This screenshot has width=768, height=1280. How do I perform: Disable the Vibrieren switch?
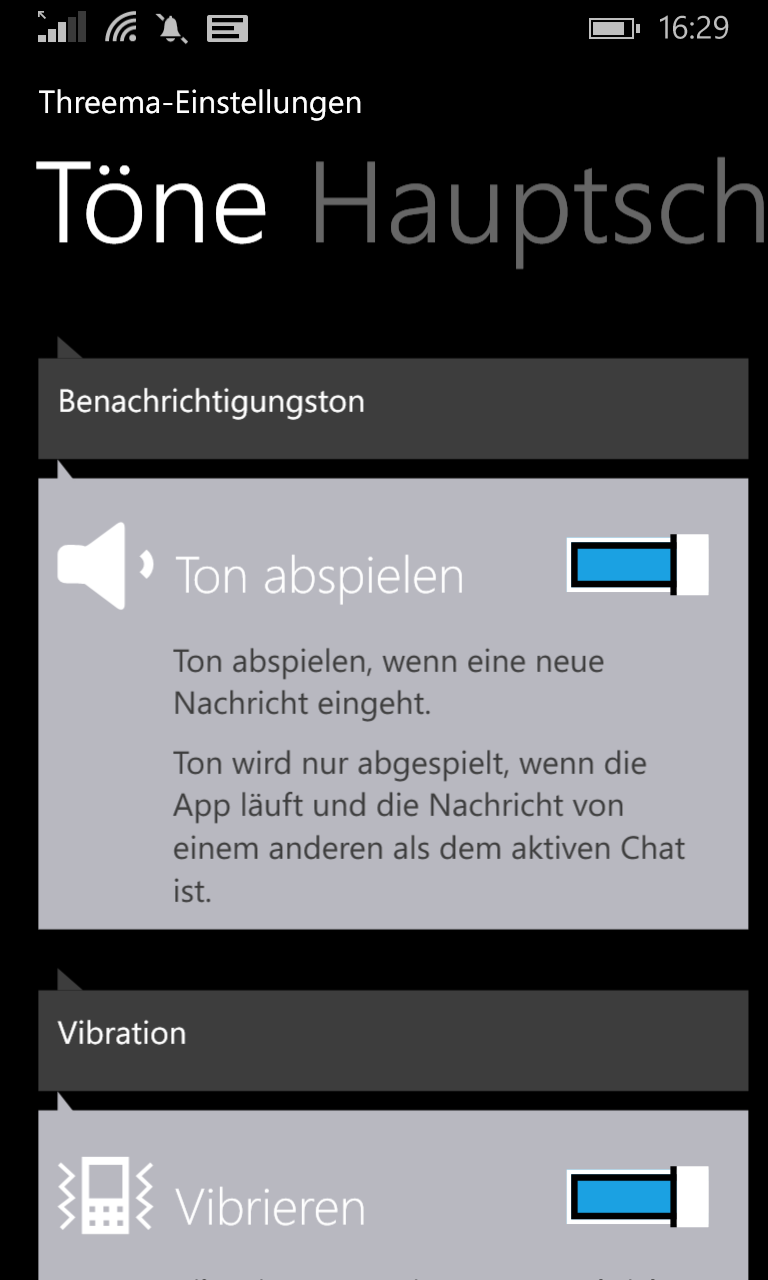[638, 1197]
